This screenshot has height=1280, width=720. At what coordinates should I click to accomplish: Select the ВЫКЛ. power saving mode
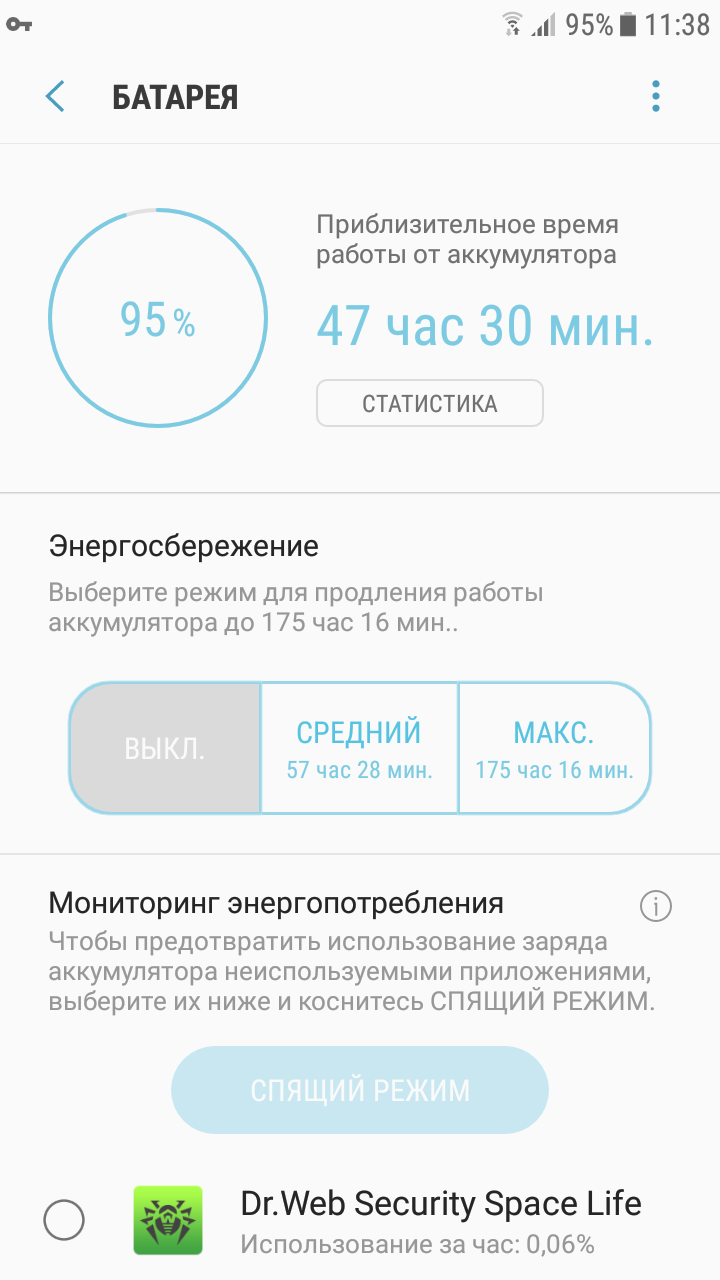(165, 749)
